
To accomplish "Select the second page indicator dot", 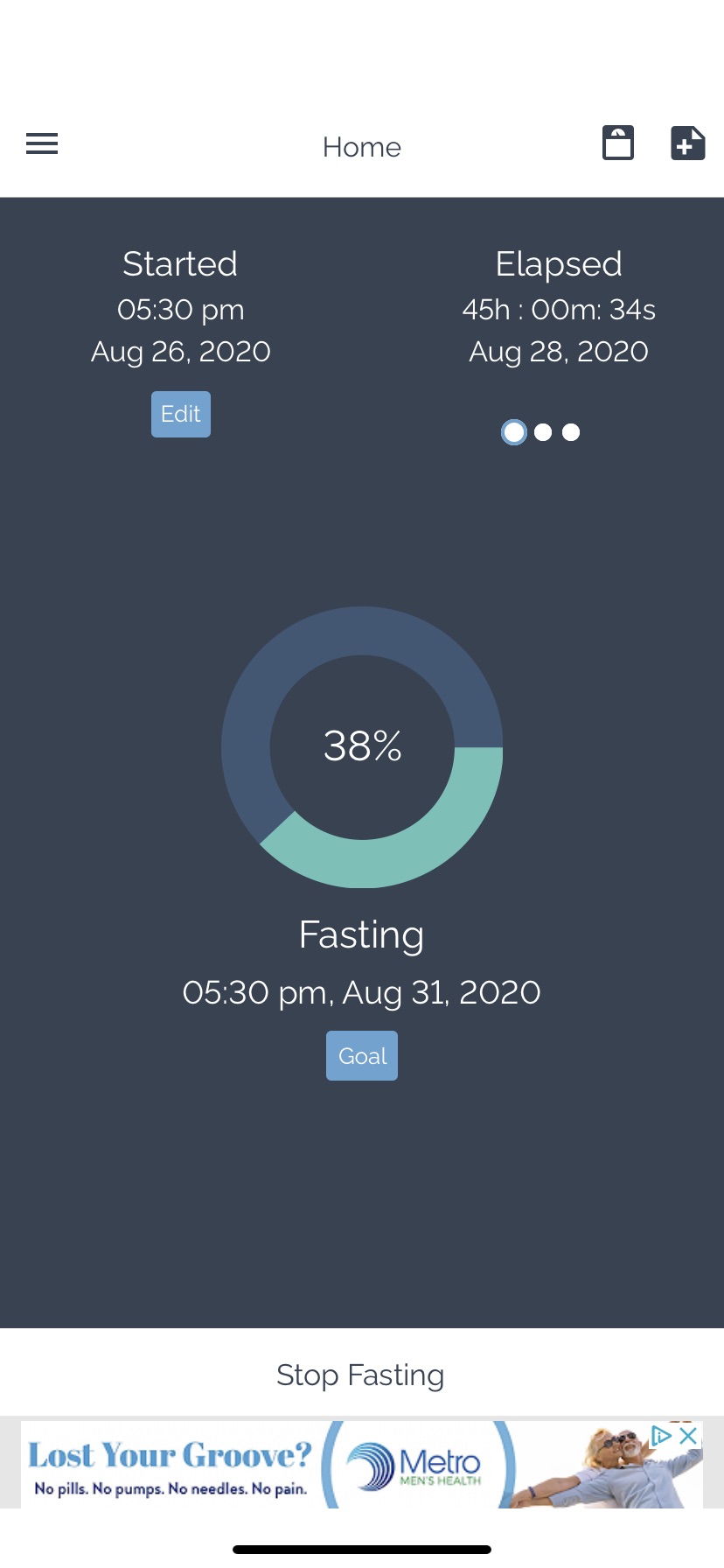I will (543, 432).
